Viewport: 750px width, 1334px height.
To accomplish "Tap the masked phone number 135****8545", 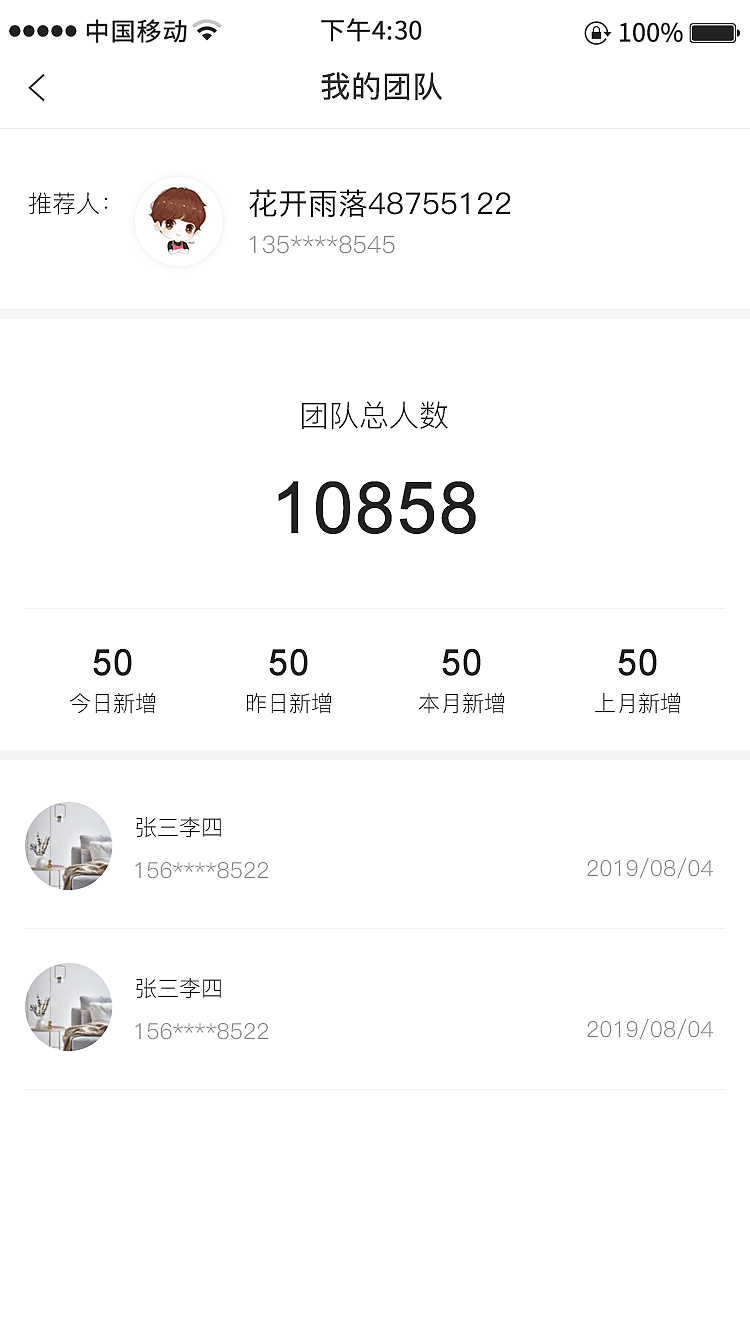I will pyautogui.click(x=322, y=244).
